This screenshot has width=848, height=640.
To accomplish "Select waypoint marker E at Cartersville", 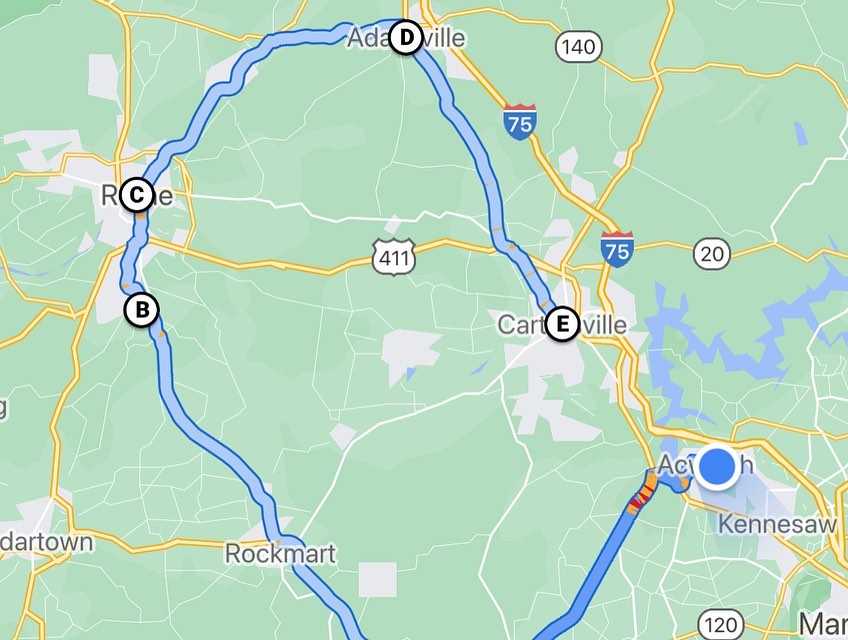I will [x=562, y=324].
